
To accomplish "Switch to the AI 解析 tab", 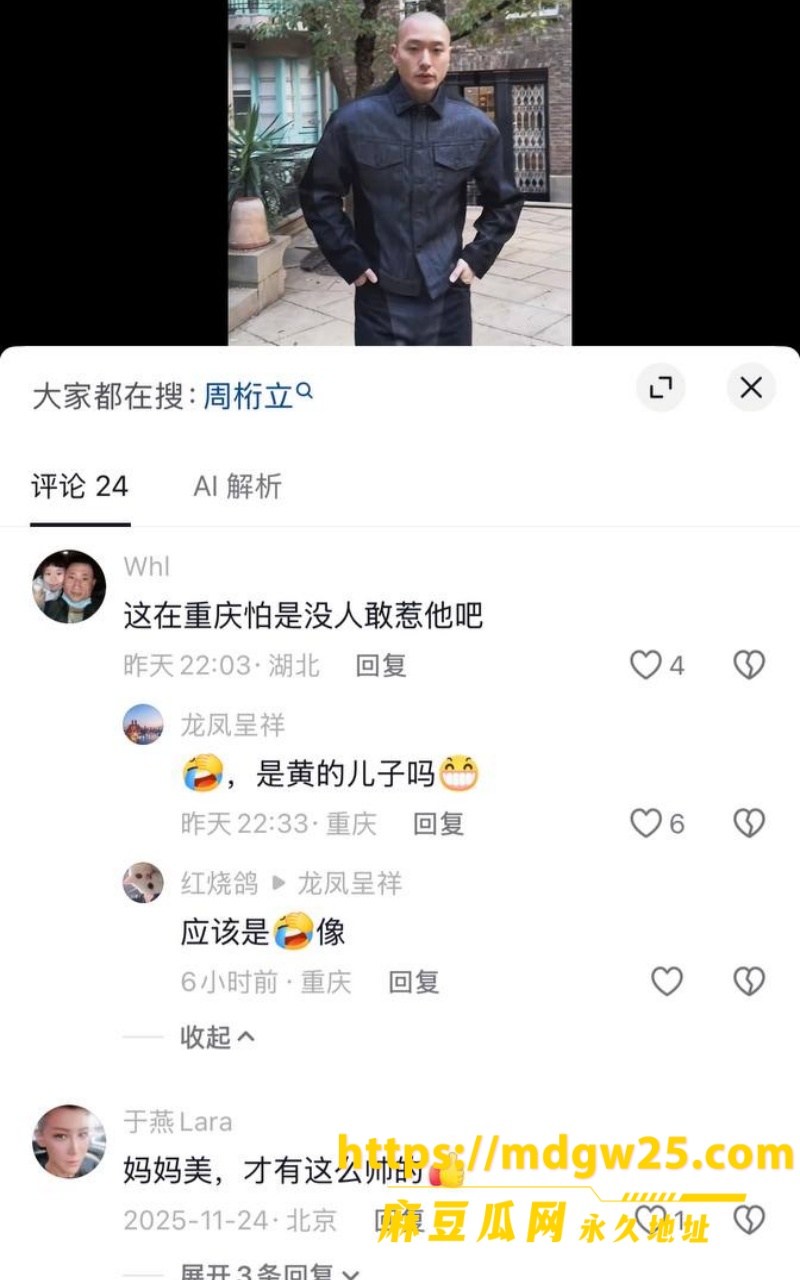I will point(238,486).
